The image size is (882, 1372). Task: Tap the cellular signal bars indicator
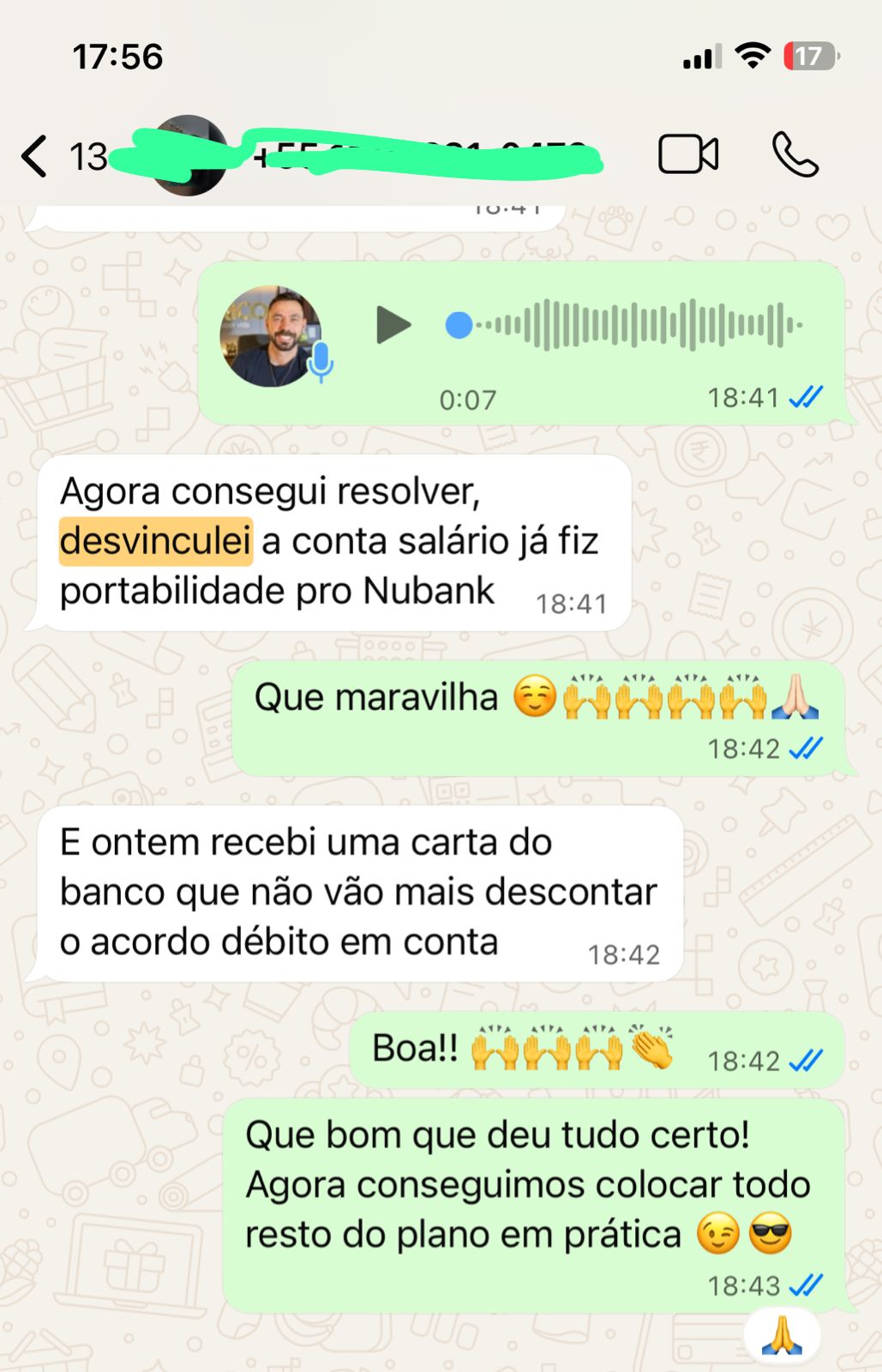tap(701, 55)
